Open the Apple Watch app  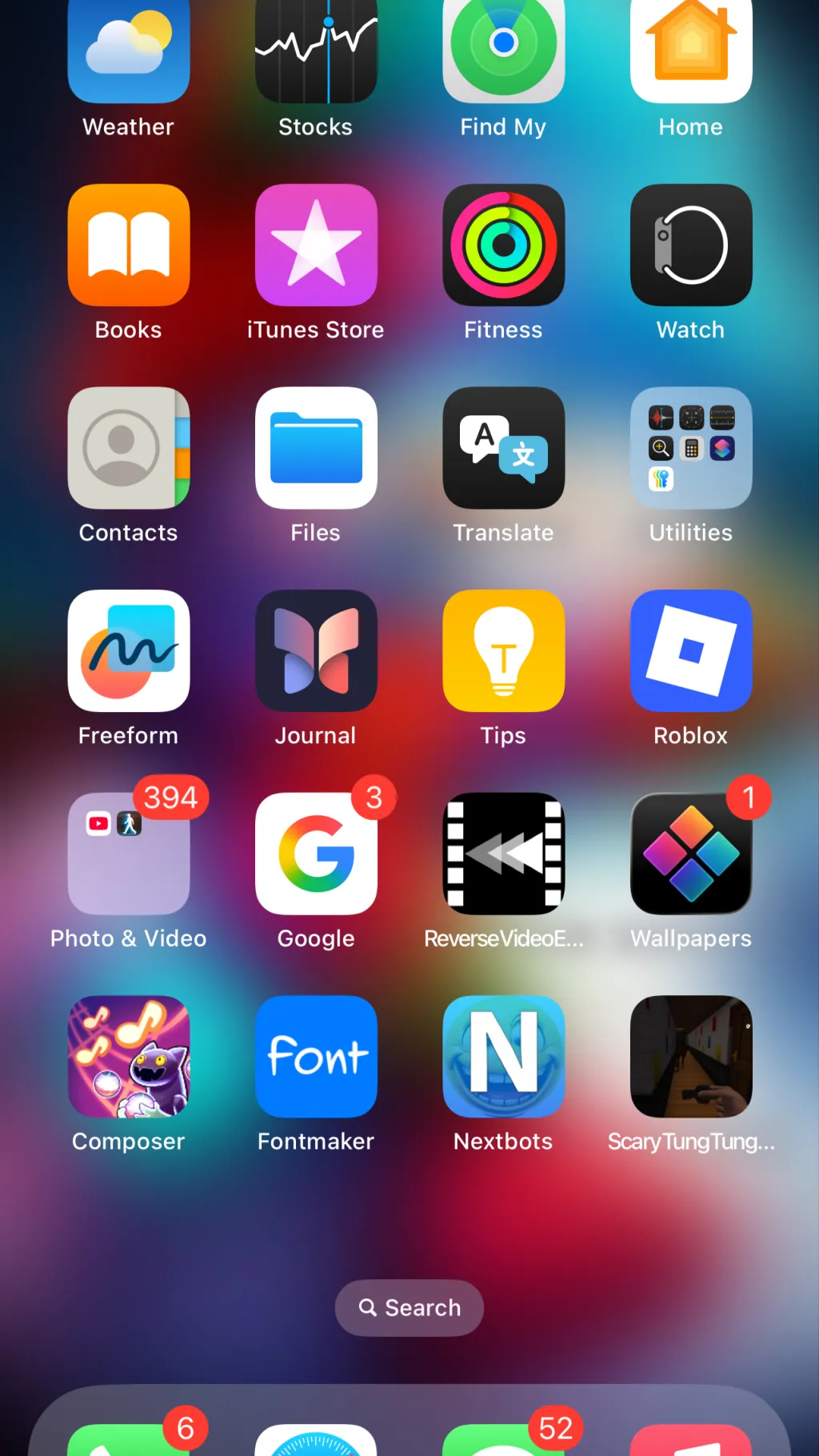[x=690, y=245]
